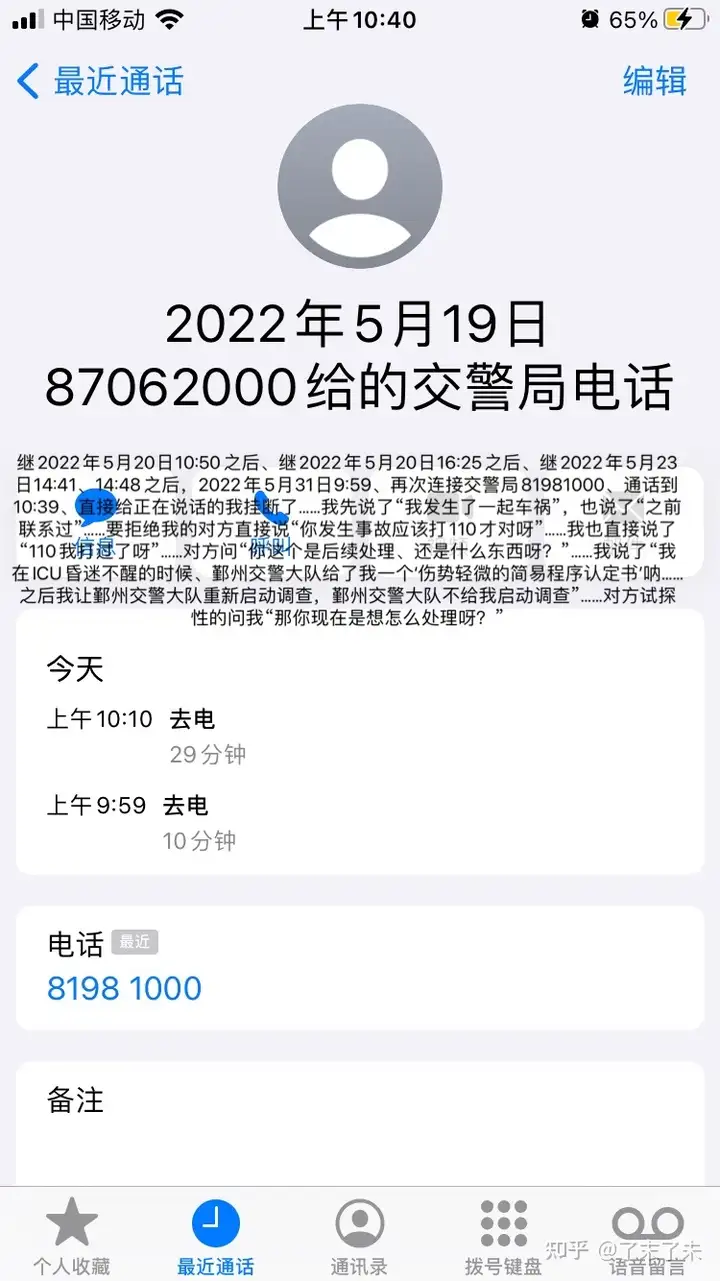720x1281 pixels.
Task: Tap the 备注 notes field
Action: tap(360, 1125)
